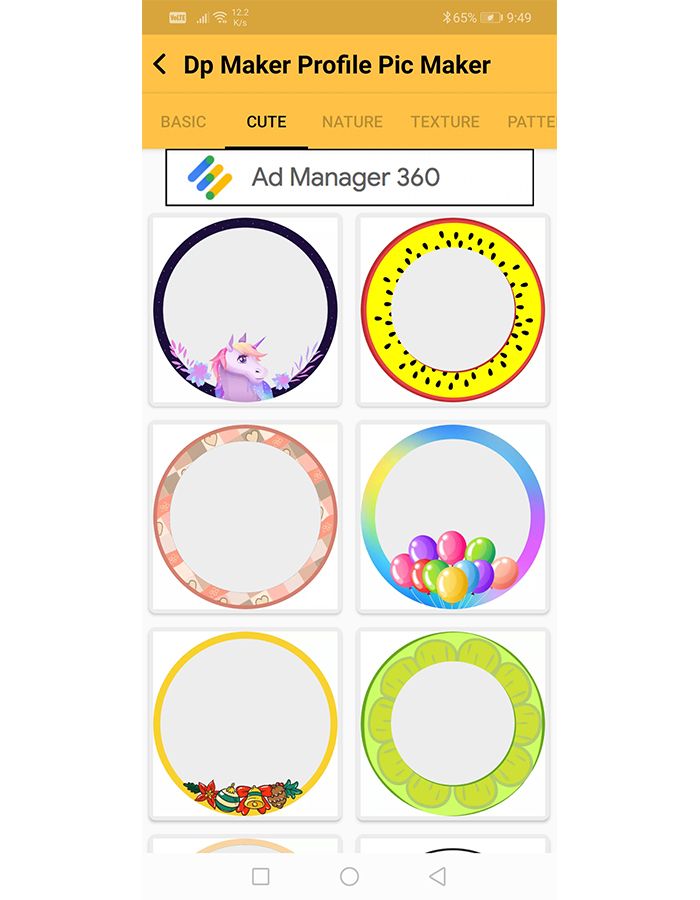
Task: Choose the unicorn circle frame
Action: 245,310
